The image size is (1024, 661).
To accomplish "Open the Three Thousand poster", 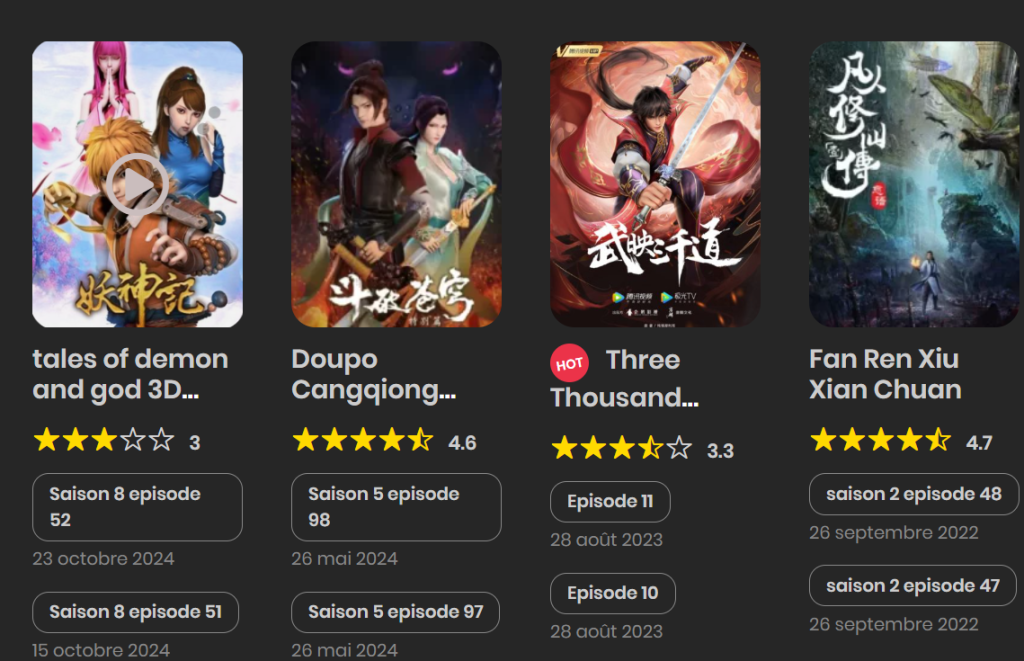I will [655, 184].
